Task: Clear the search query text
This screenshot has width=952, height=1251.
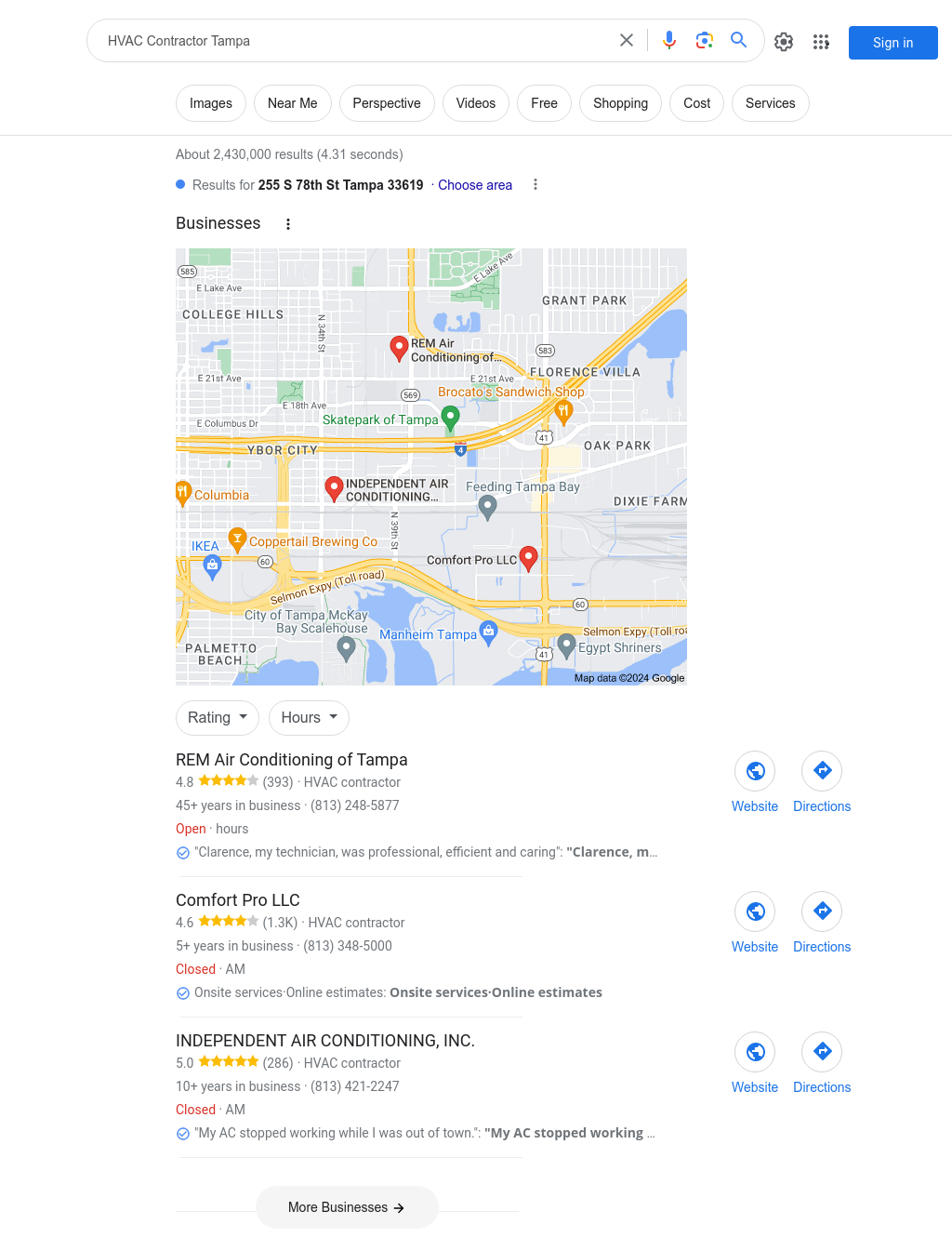Action: [627, 41]
